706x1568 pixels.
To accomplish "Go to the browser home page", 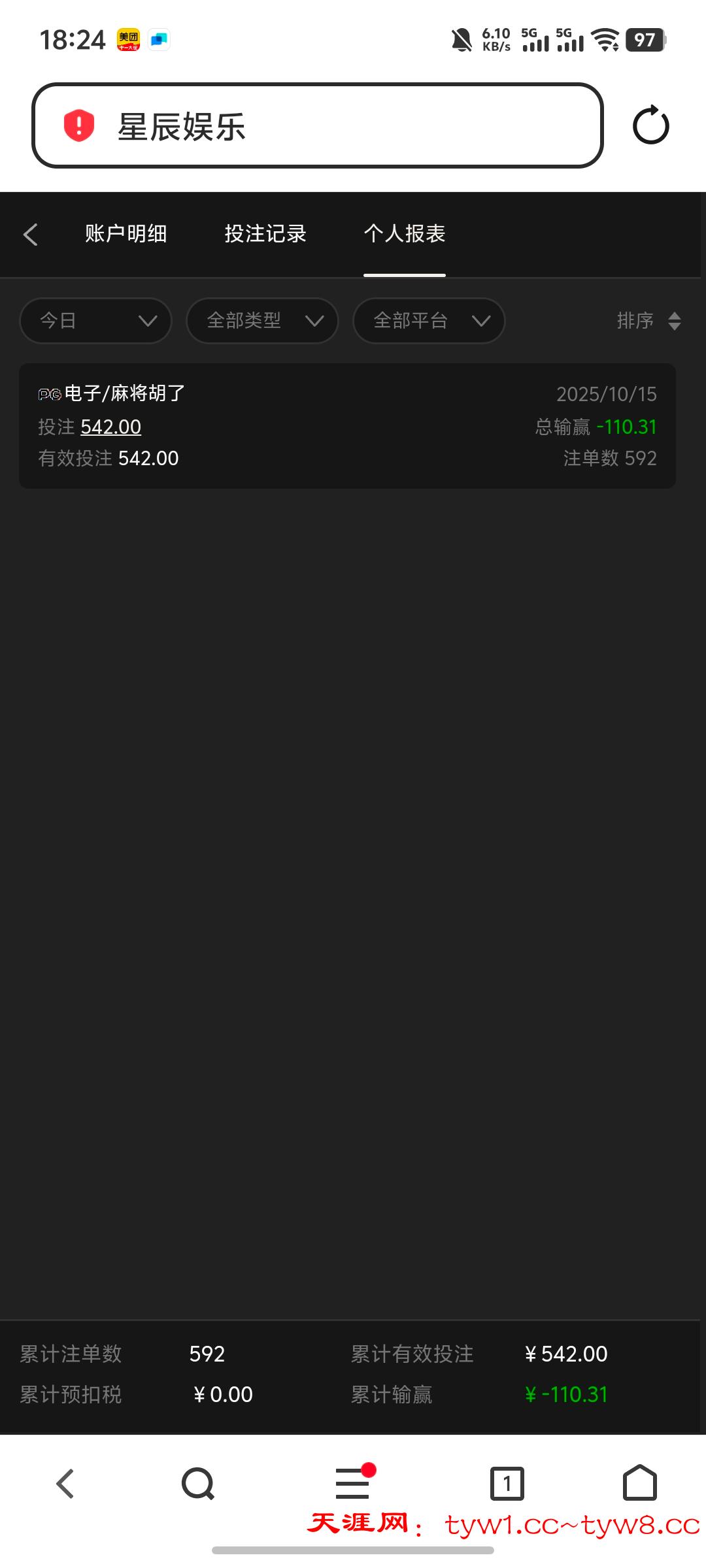I will pos(639,1483).
